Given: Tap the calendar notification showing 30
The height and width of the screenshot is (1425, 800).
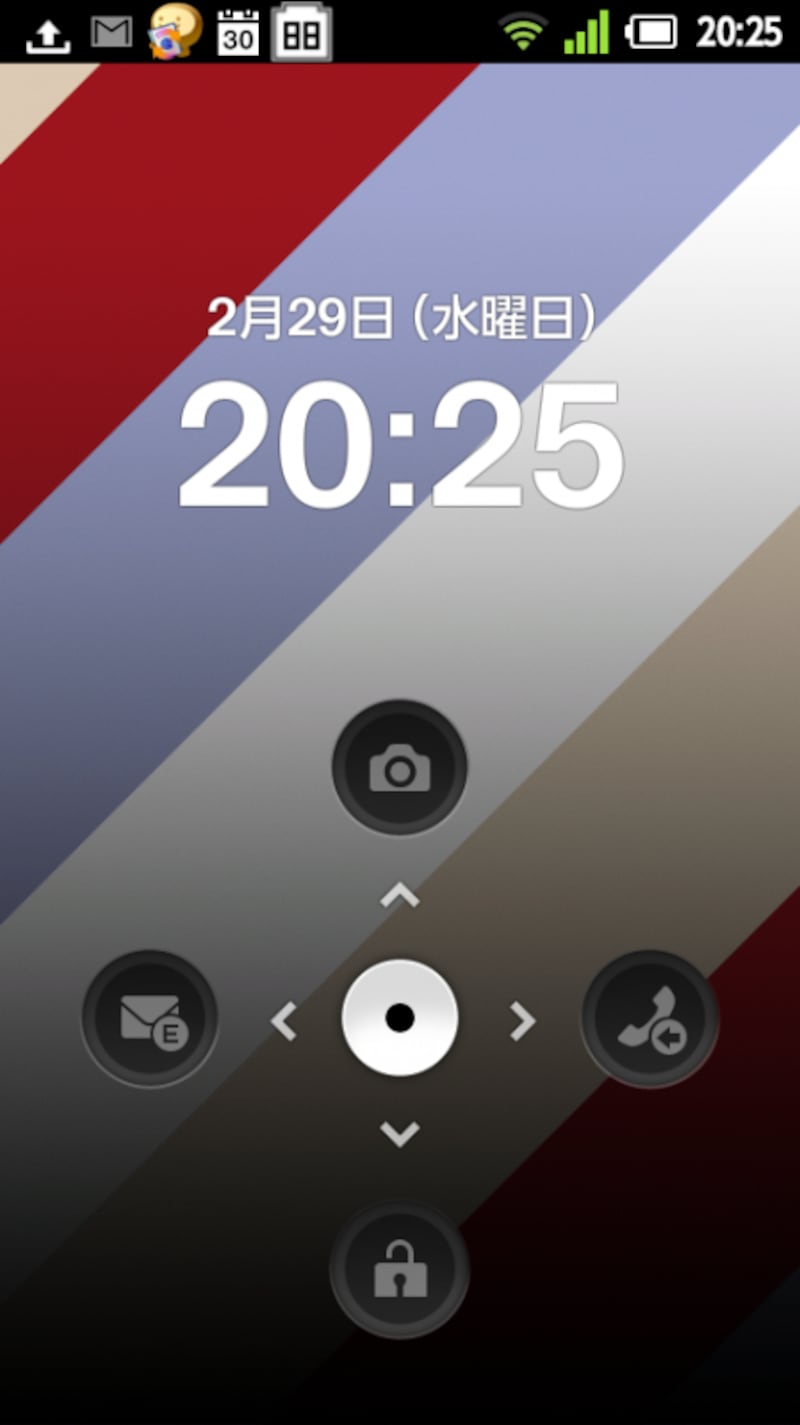Looking at the screenshot, I should (237, 32).
